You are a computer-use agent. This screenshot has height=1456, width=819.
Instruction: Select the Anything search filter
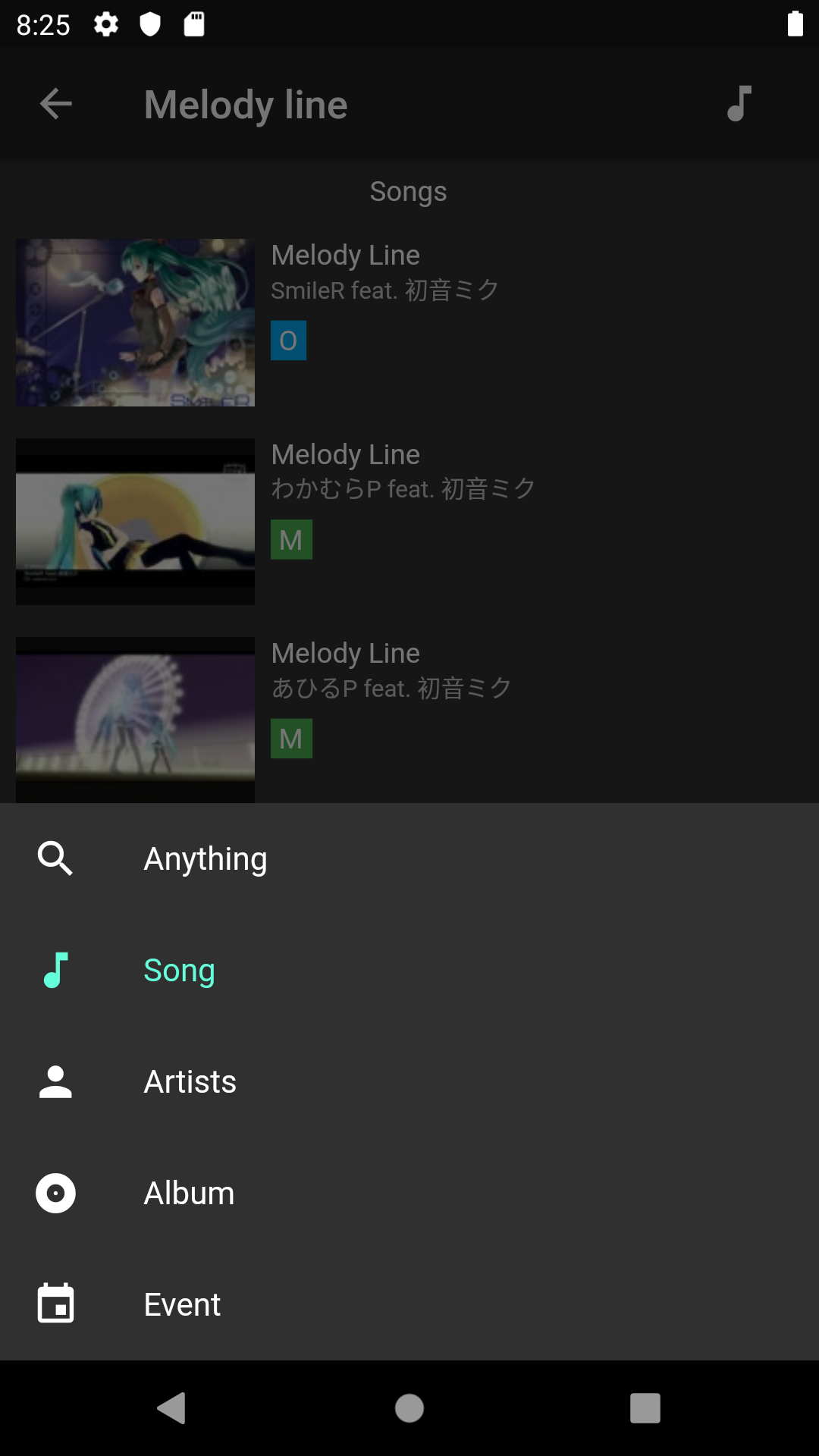409,859
